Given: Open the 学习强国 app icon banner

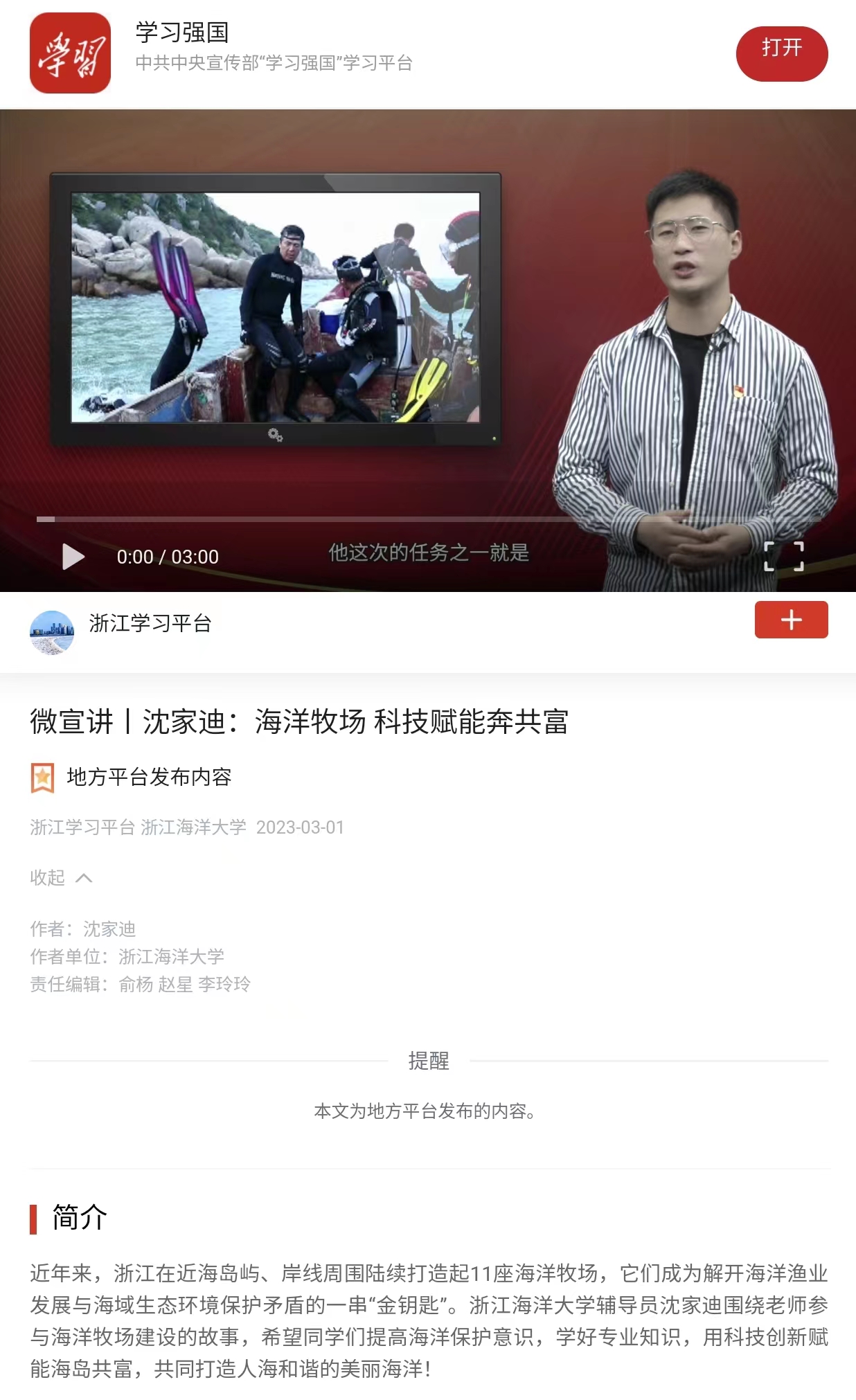Looking at the screenshot, I should [70, 53].
